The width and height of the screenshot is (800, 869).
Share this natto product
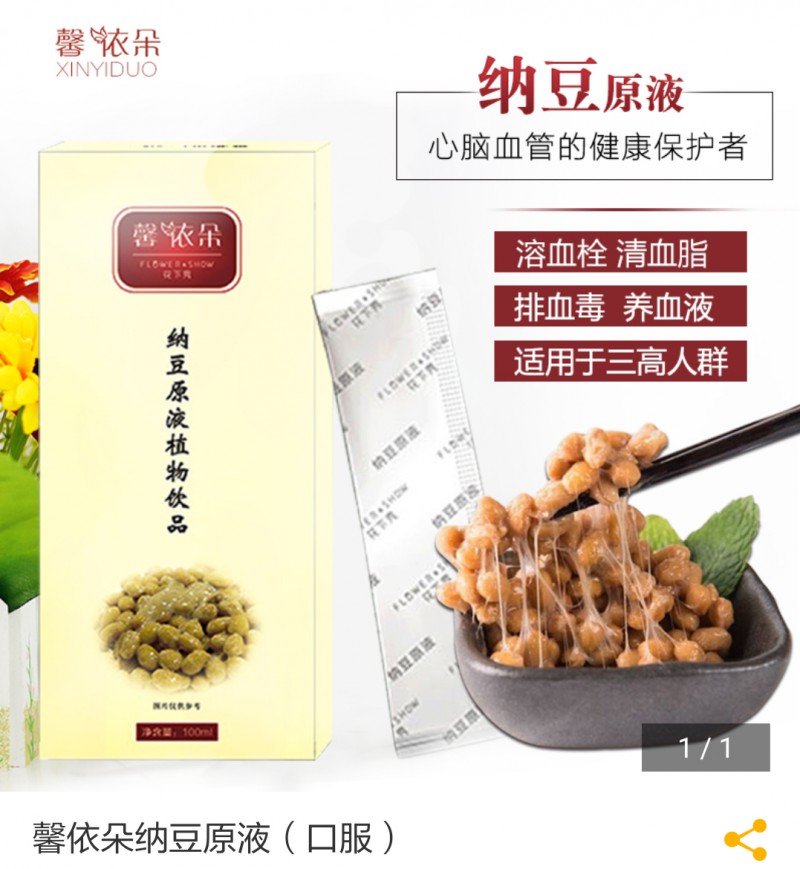(745, 838)
